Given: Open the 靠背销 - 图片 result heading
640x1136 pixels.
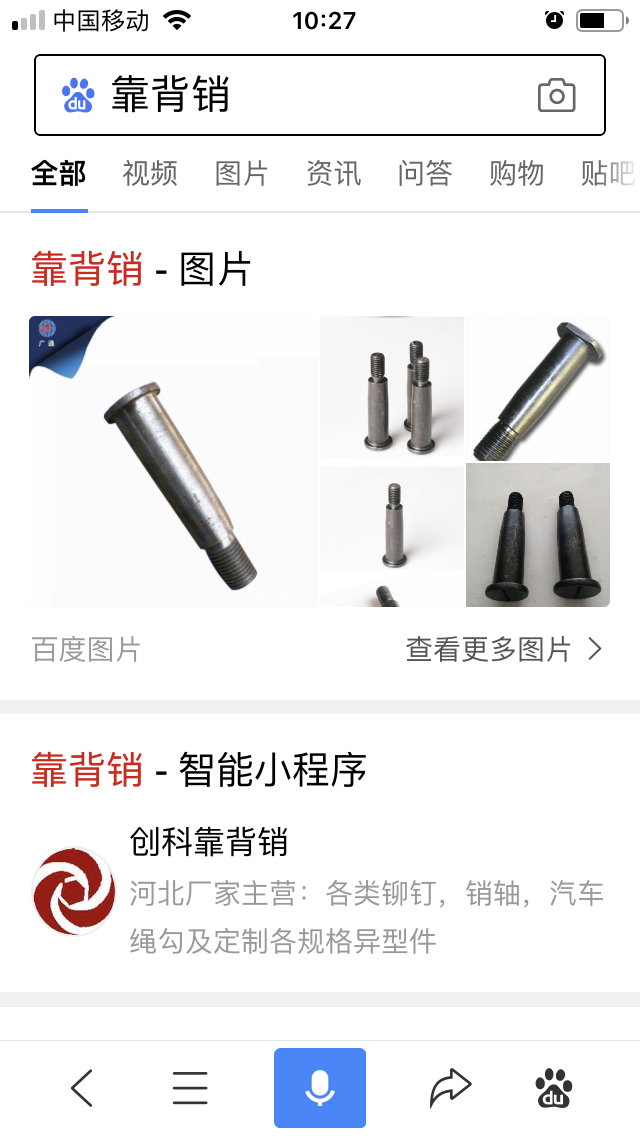Looking at the screenshot, I should point(141,270).
